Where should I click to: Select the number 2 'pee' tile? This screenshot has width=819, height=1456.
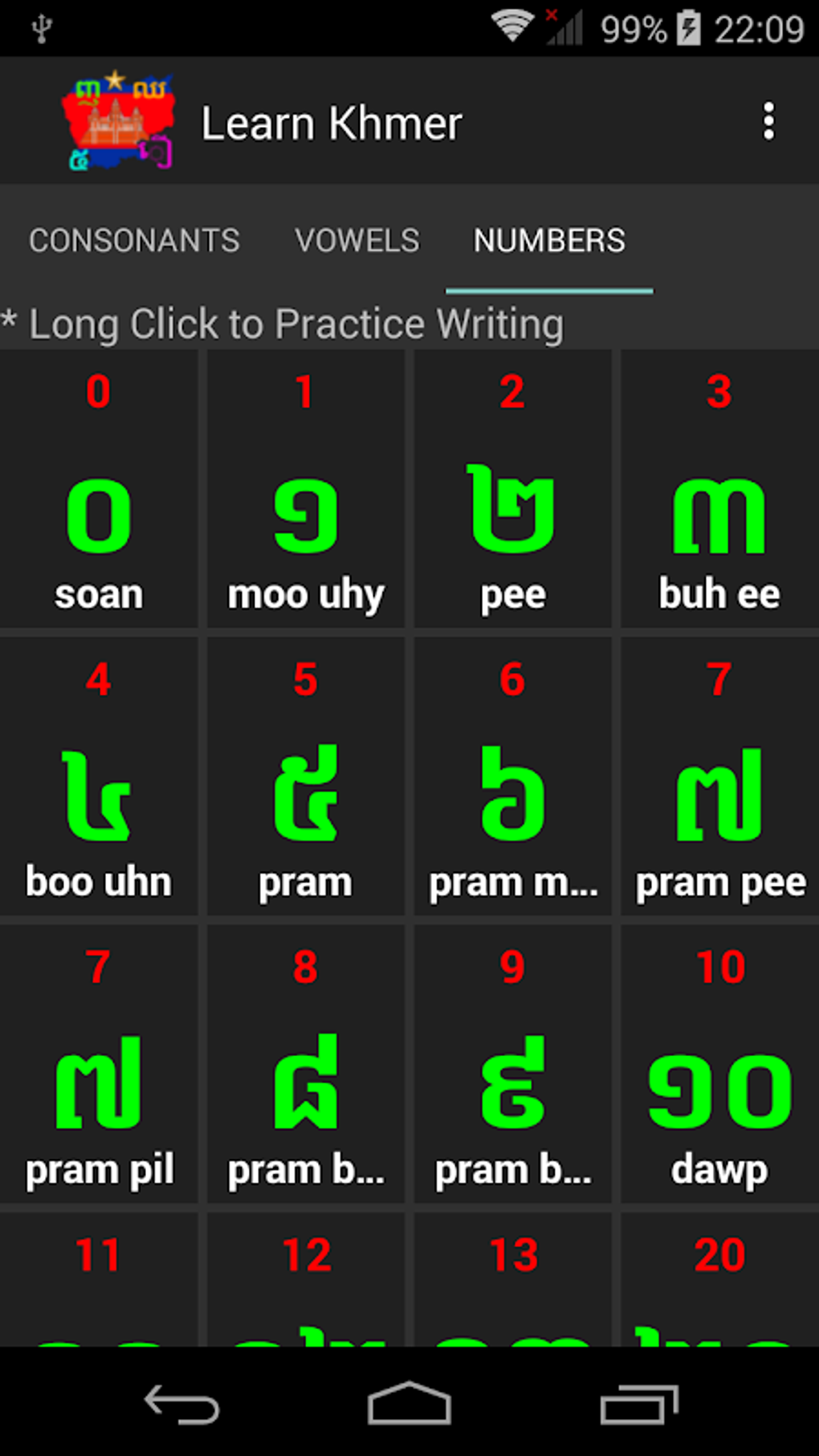pyautogui.click(x=512, y=490)
